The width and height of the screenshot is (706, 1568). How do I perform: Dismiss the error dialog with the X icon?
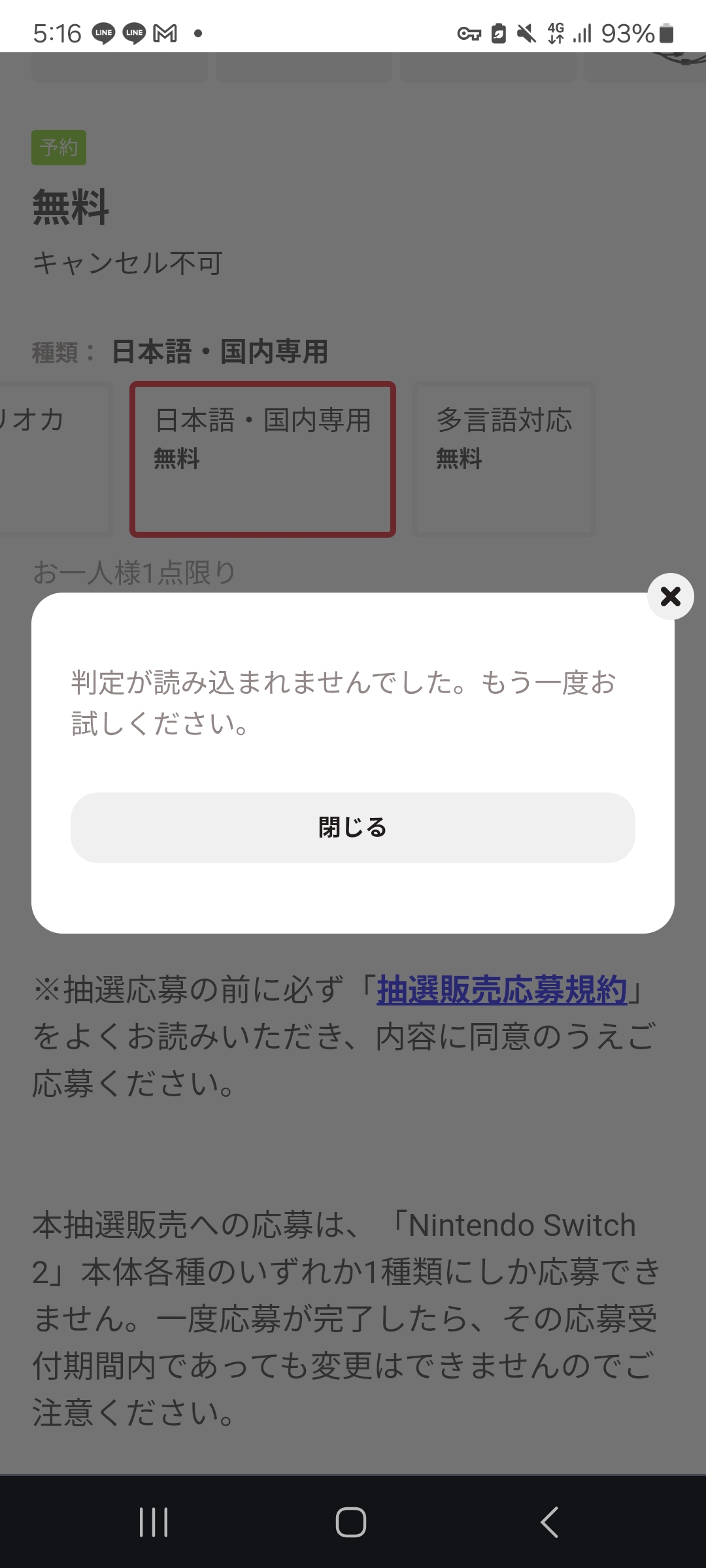671,596
